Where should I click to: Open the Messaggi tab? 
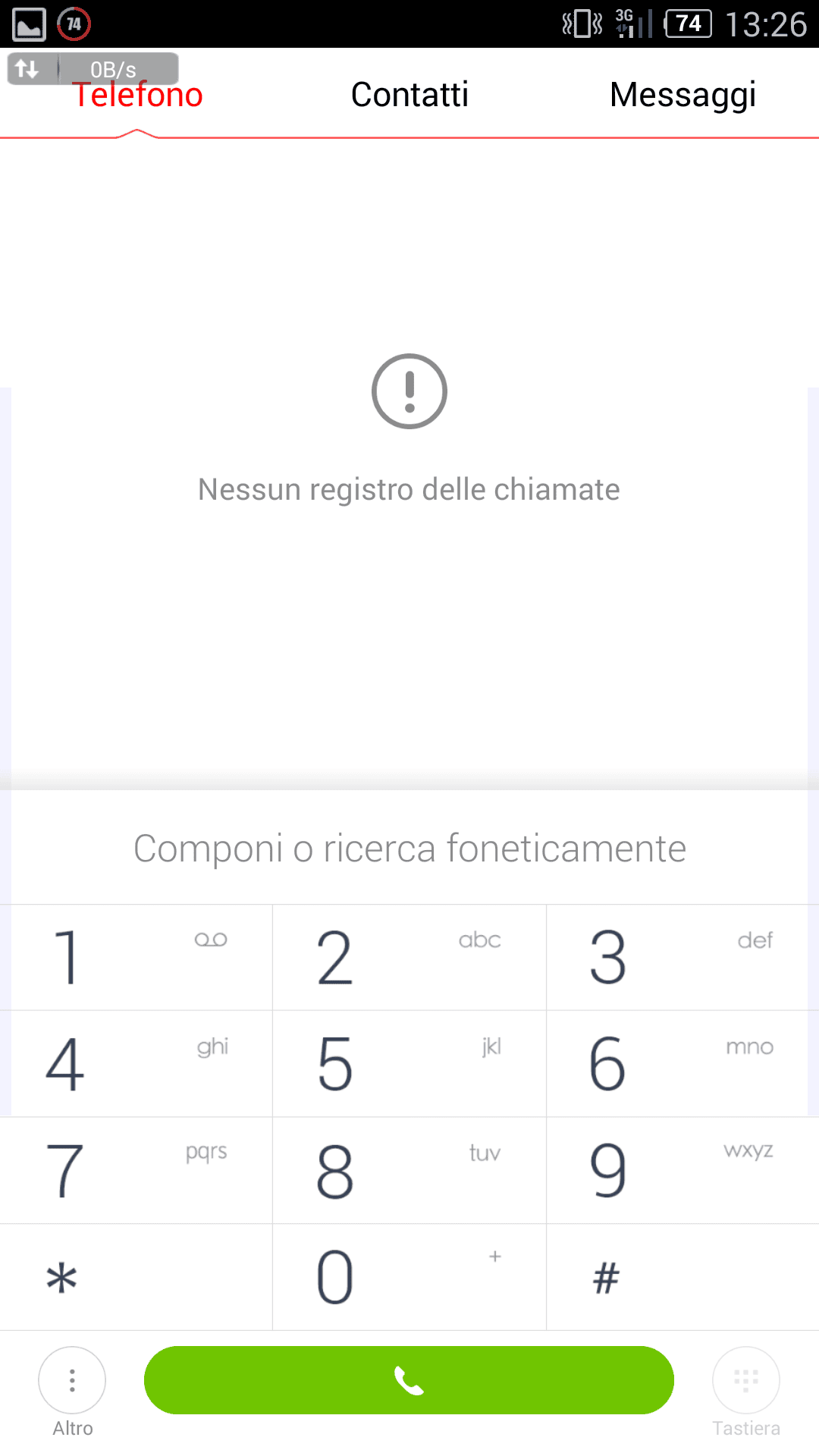coord(682,95)
